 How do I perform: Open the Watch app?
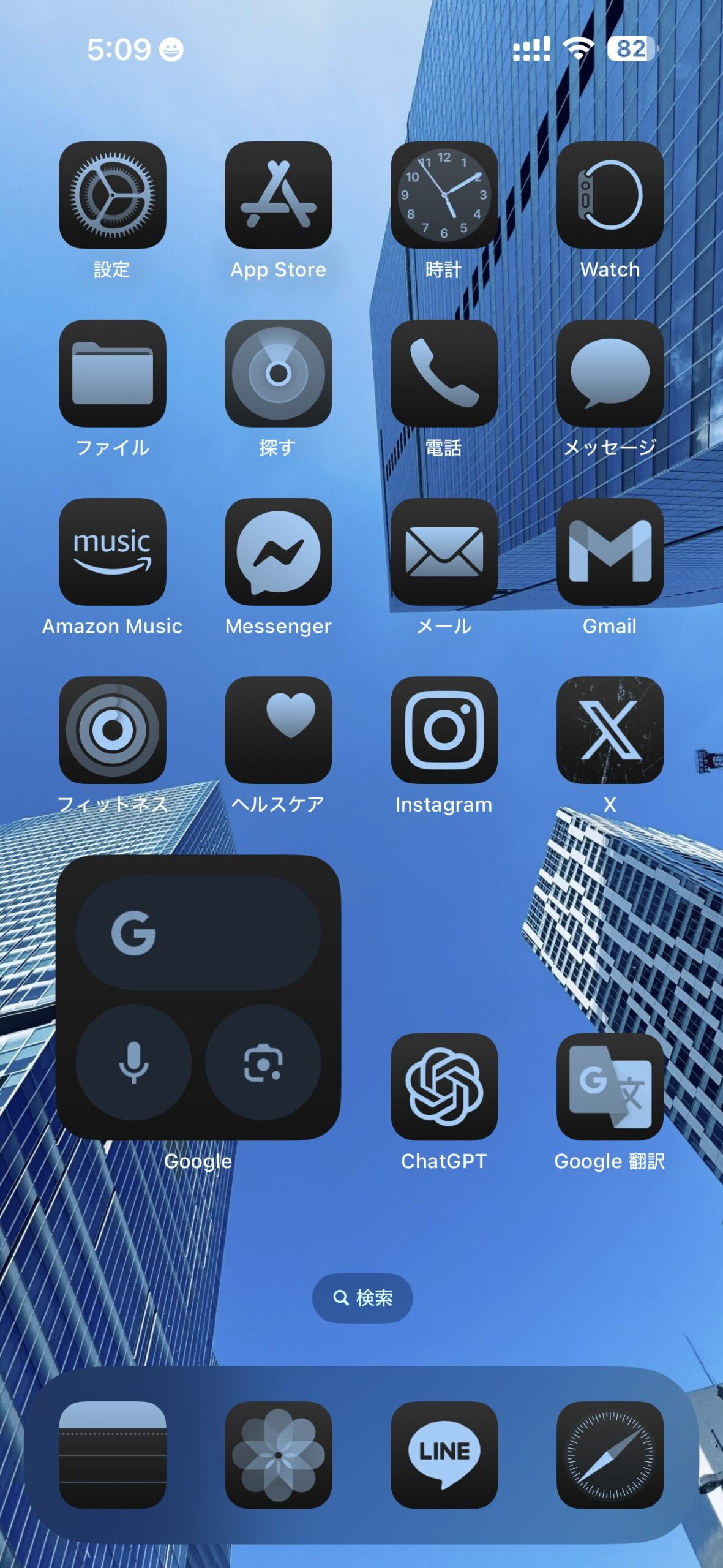pos(610,195)
